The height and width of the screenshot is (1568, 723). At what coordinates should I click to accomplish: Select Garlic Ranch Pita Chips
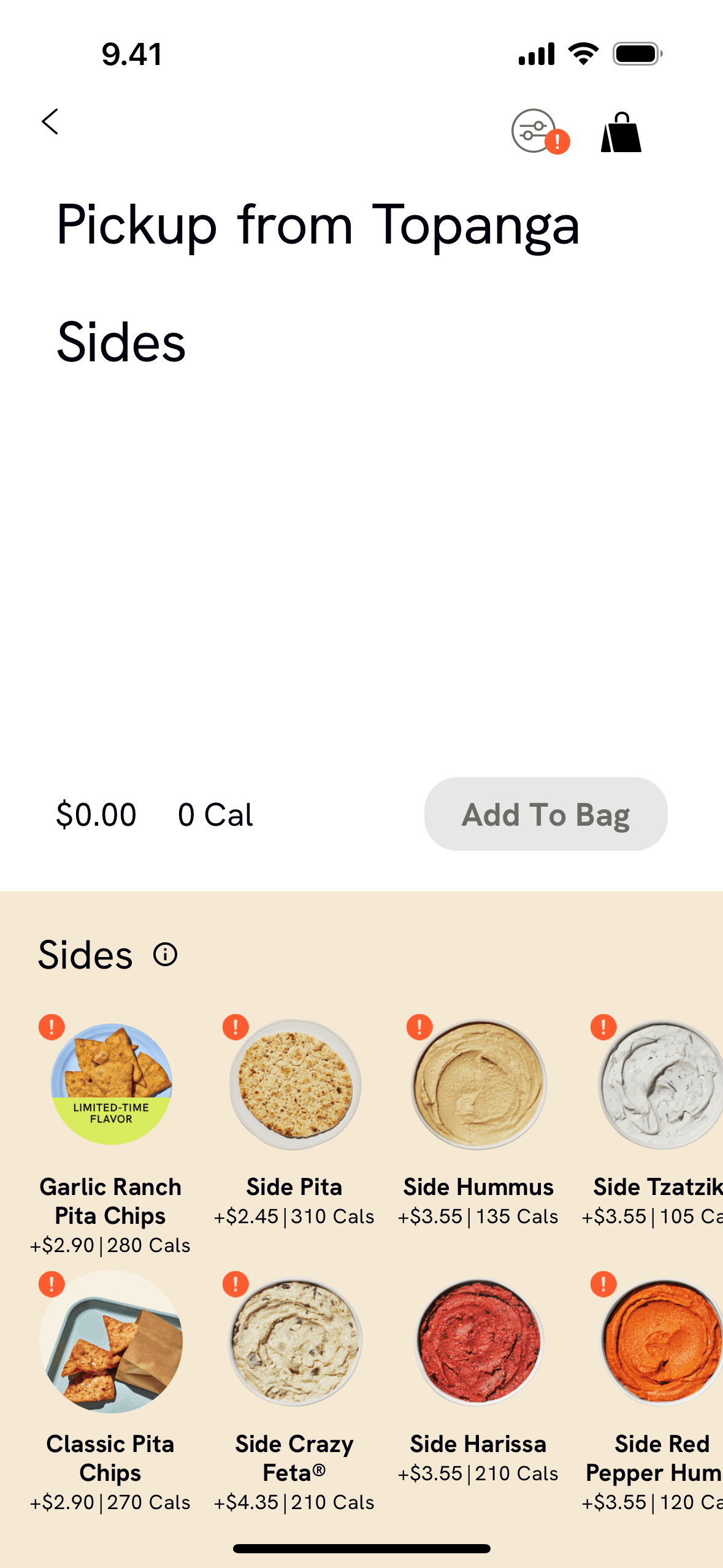pyautogui.click(x=111, y=1085)
